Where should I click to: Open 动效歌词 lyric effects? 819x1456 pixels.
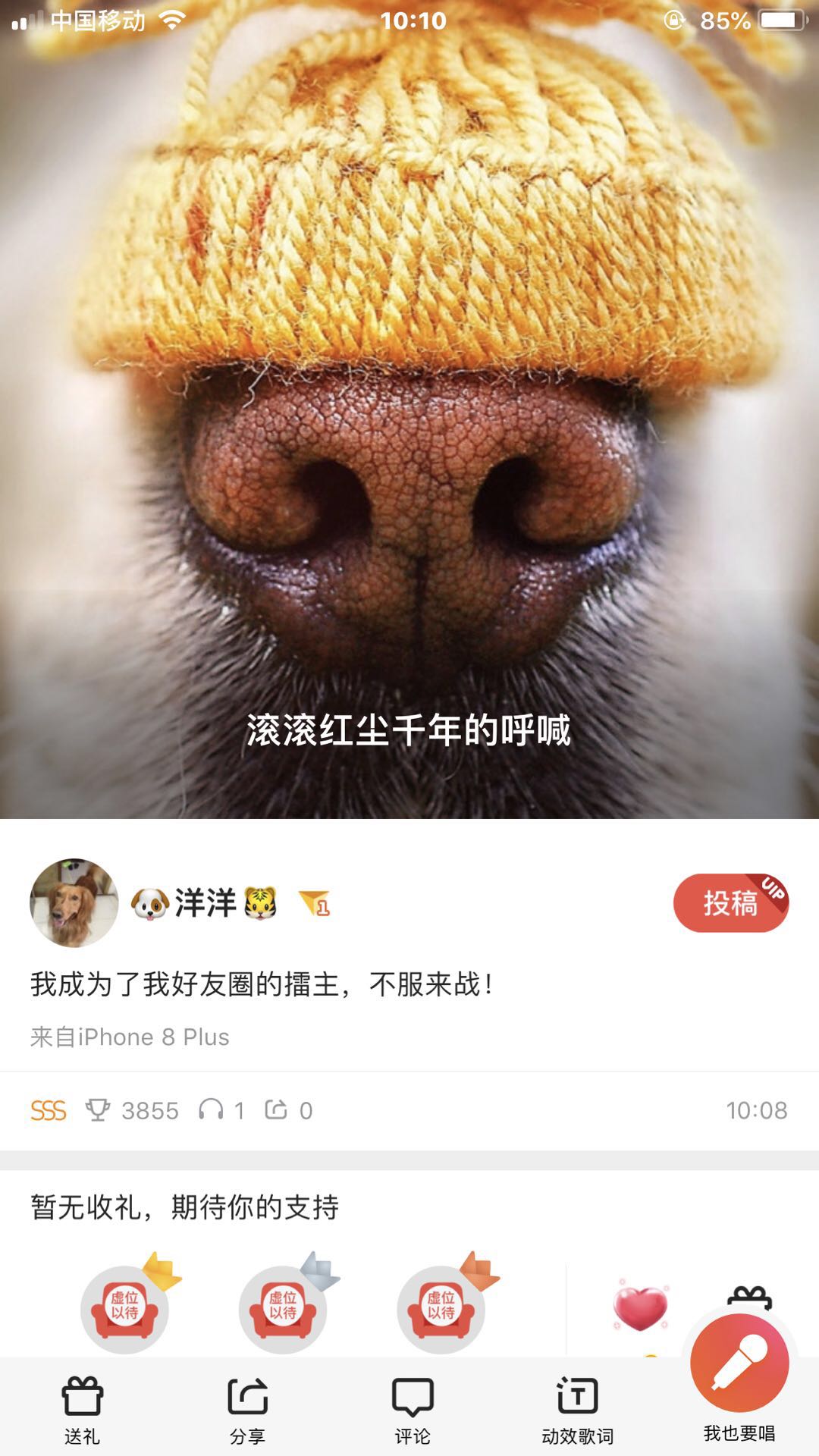pyautogui.click(x=577, y=1407)
